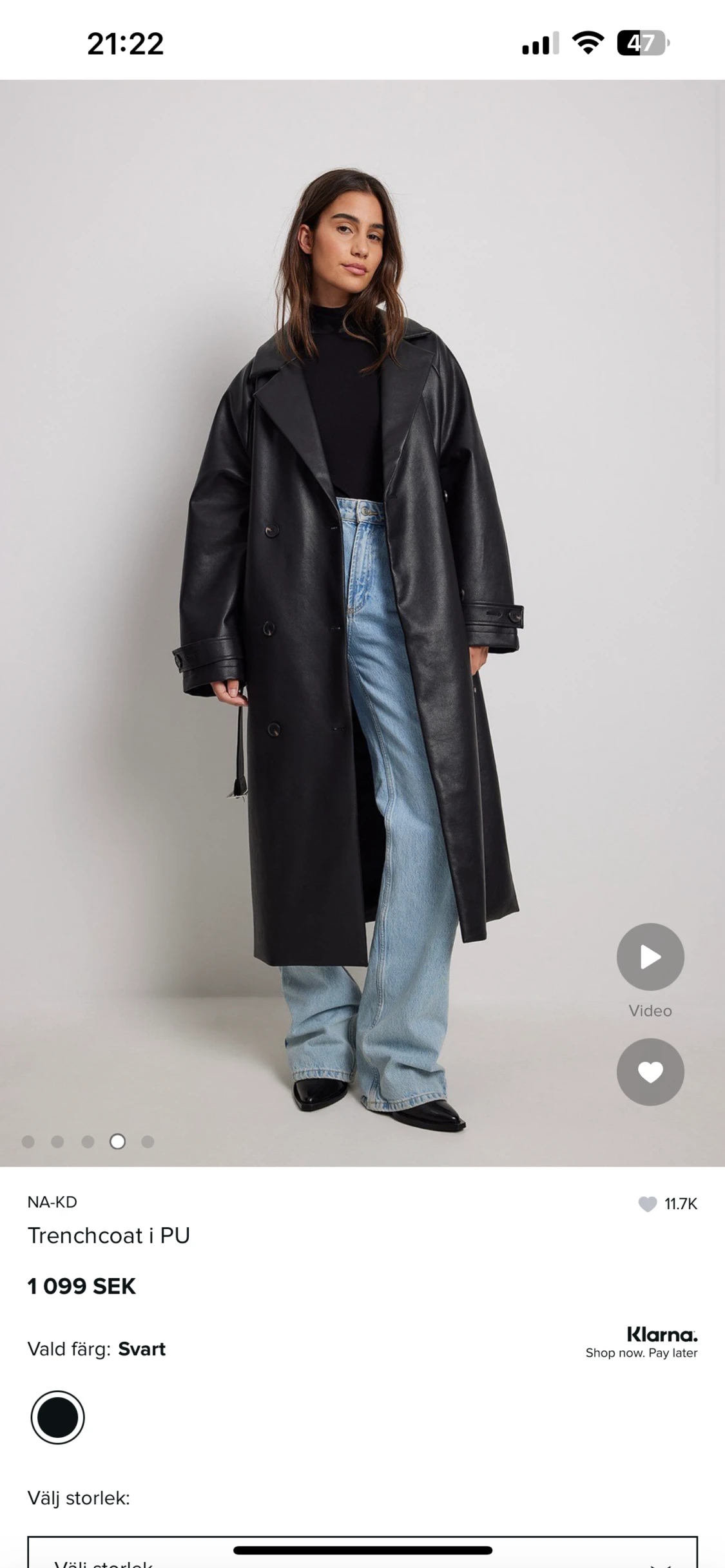Select the active fourth carousel dot
This screenshot has height=1568, width=725.
click(117, 1142)
